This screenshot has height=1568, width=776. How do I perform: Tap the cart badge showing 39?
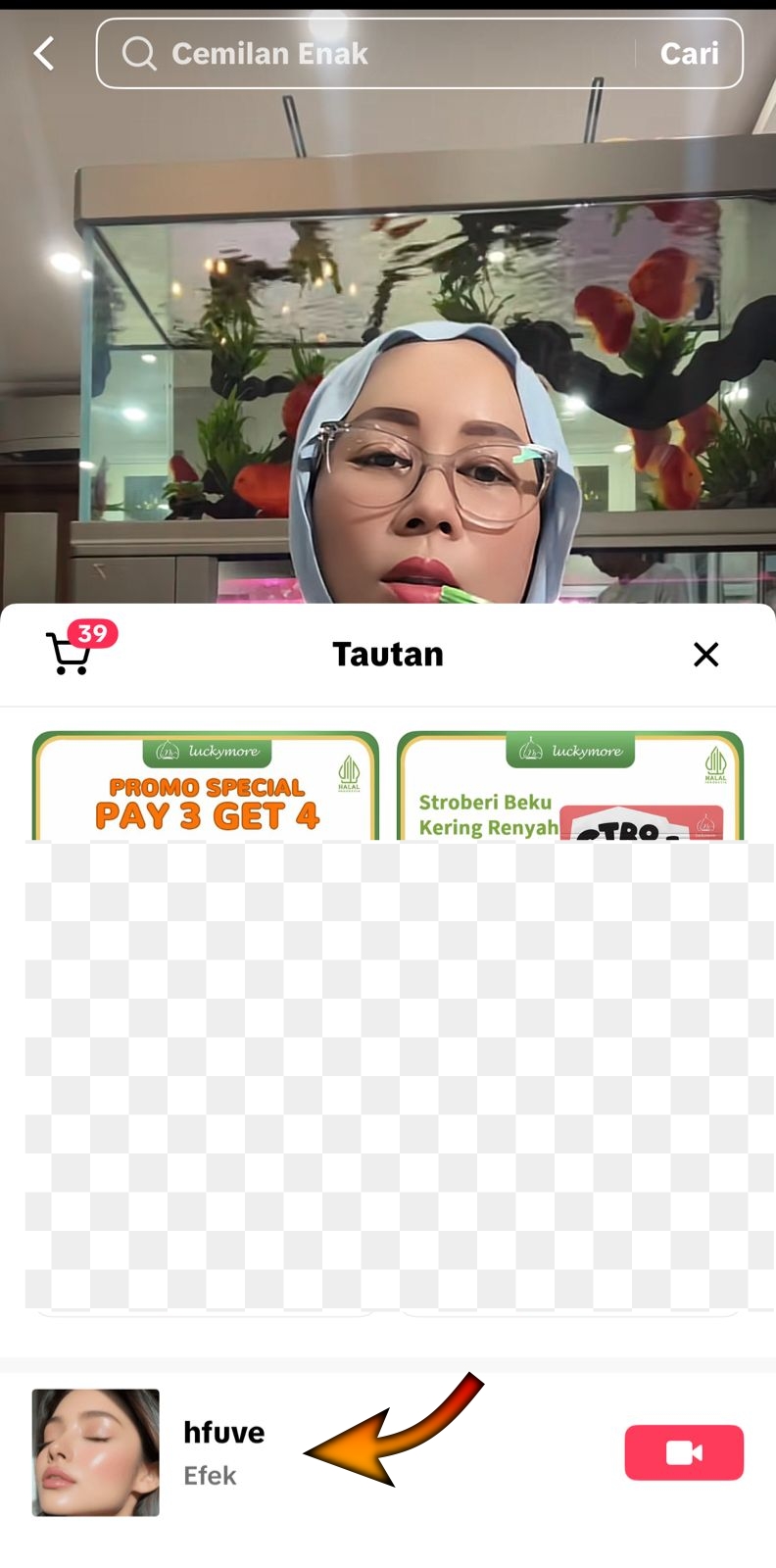click(x=91, y=634)
